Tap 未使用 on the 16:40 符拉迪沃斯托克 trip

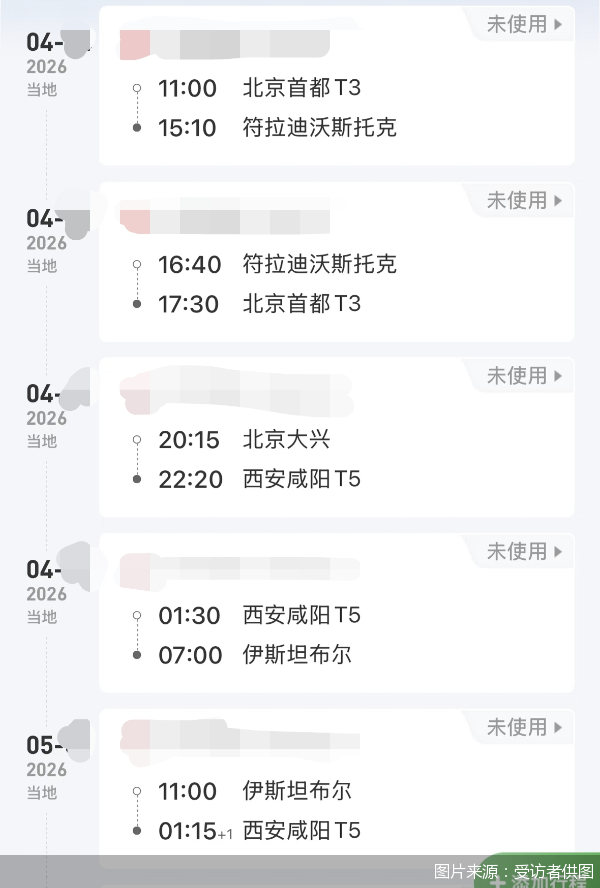tap(524, 200)
